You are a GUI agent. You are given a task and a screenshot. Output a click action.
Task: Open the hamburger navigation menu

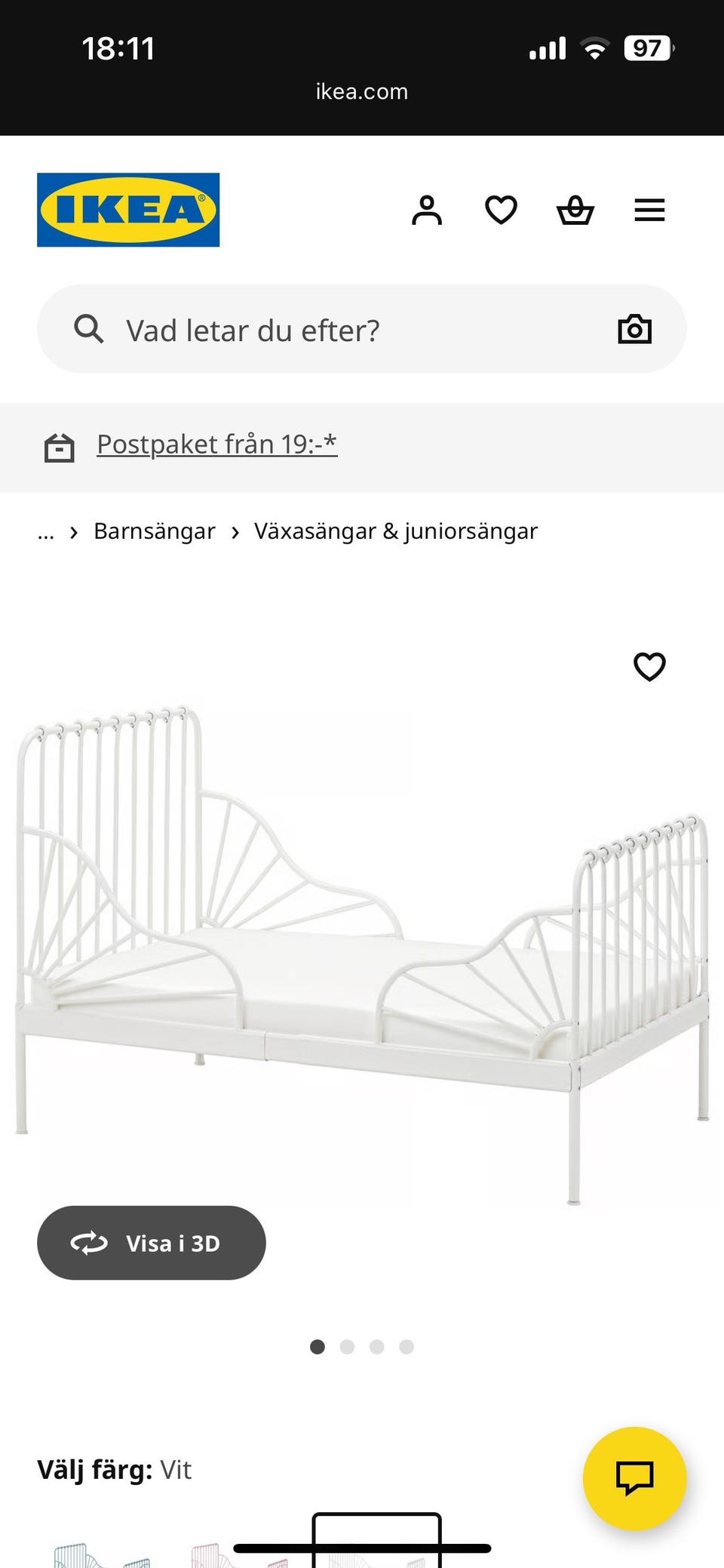(649, 210)
